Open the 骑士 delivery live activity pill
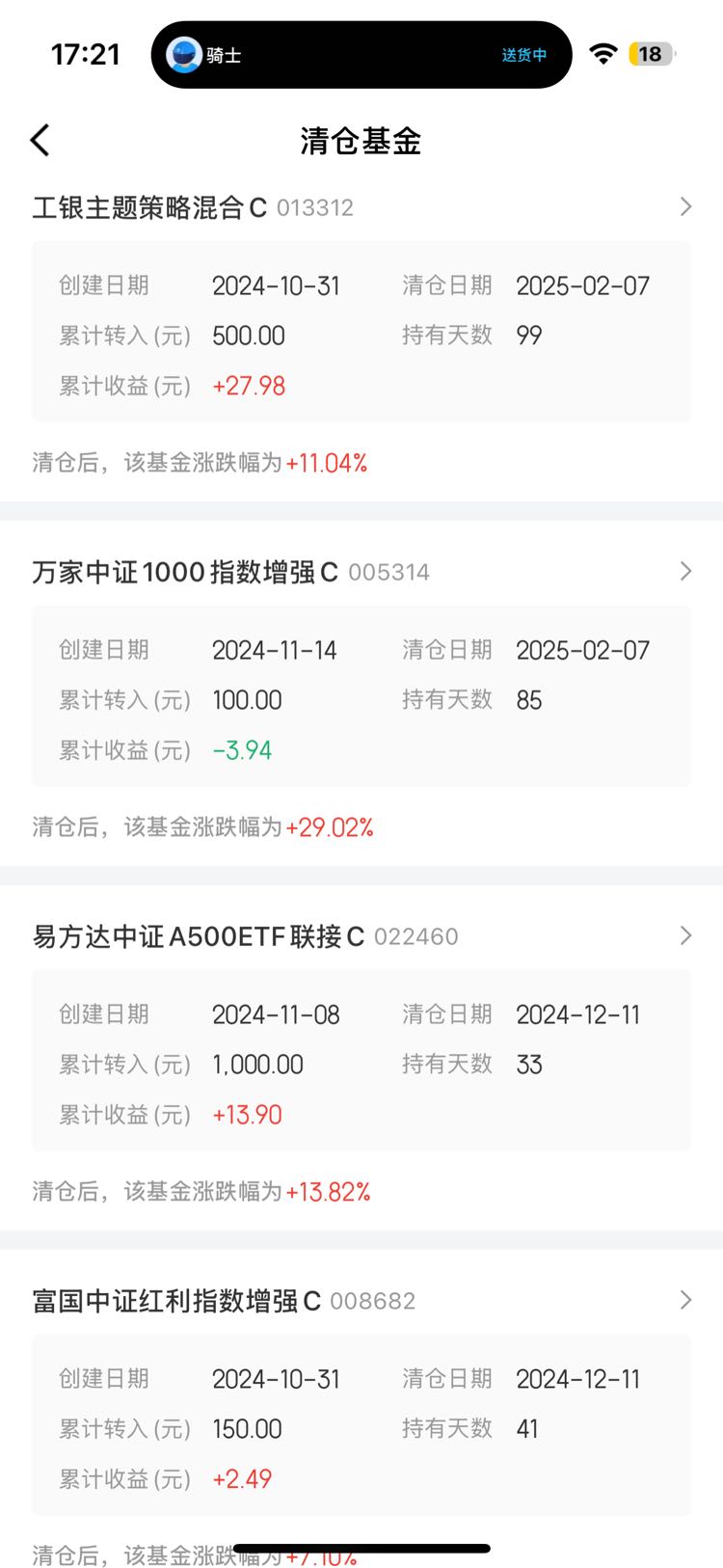 pyautogui.click(x=361, y=55)
